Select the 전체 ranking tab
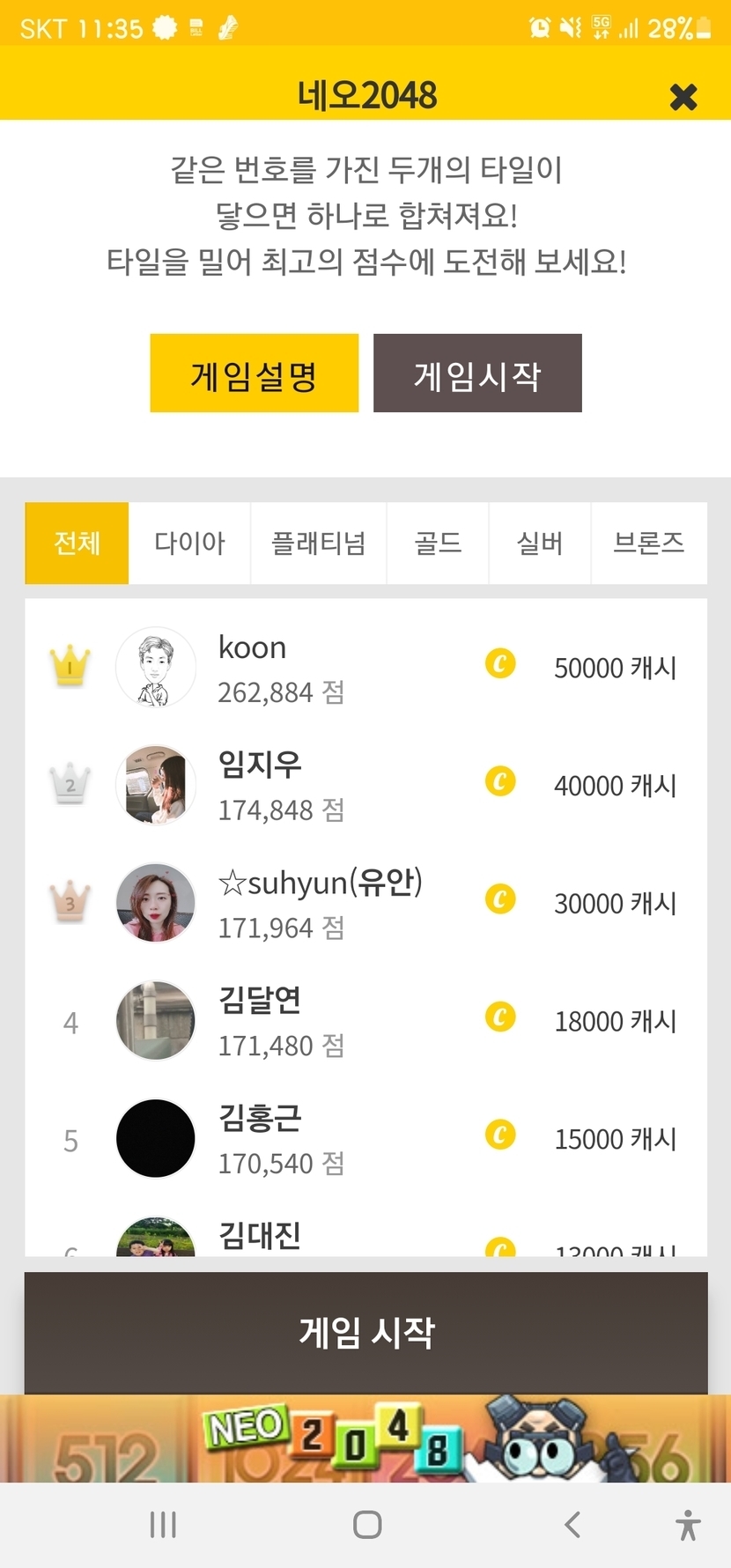 tap(77, 544)
